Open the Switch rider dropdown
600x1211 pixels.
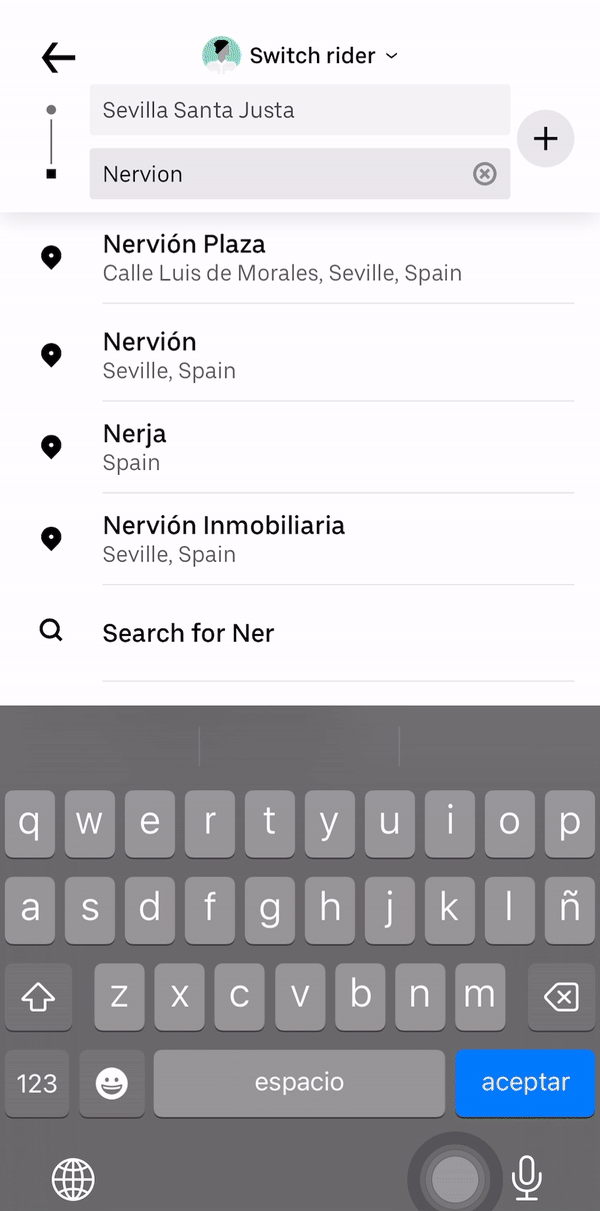(312, 56)
